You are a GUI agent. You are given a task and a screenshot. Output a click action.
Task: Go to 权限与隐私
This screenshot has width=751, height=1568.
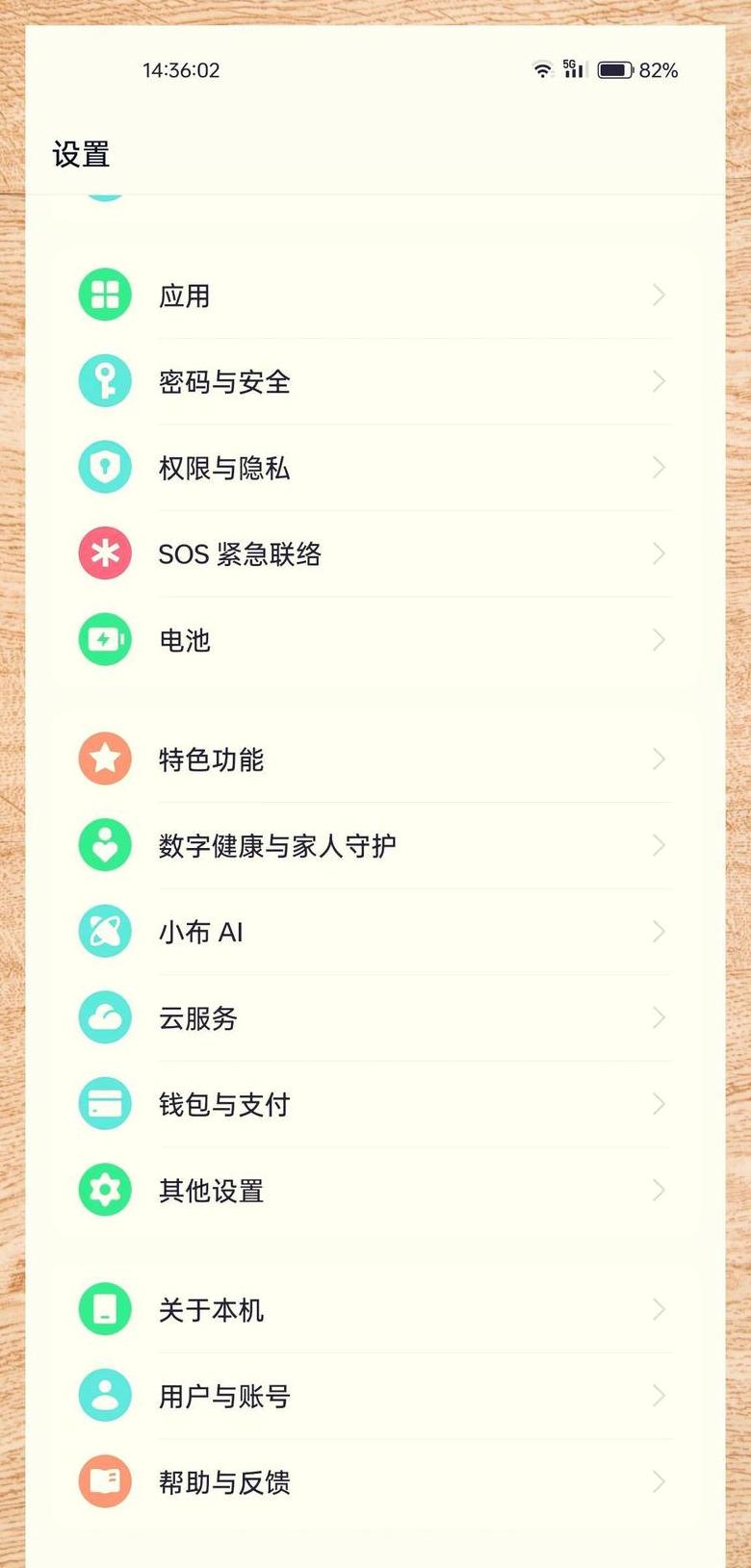375,468
